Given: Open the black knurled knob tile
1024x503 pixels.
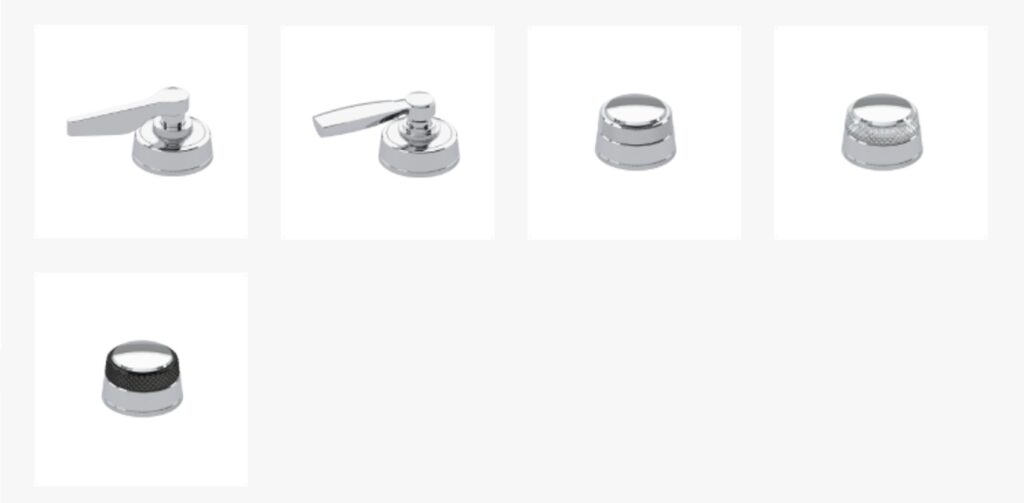Looking at the screenshot, I should point(141,379).
